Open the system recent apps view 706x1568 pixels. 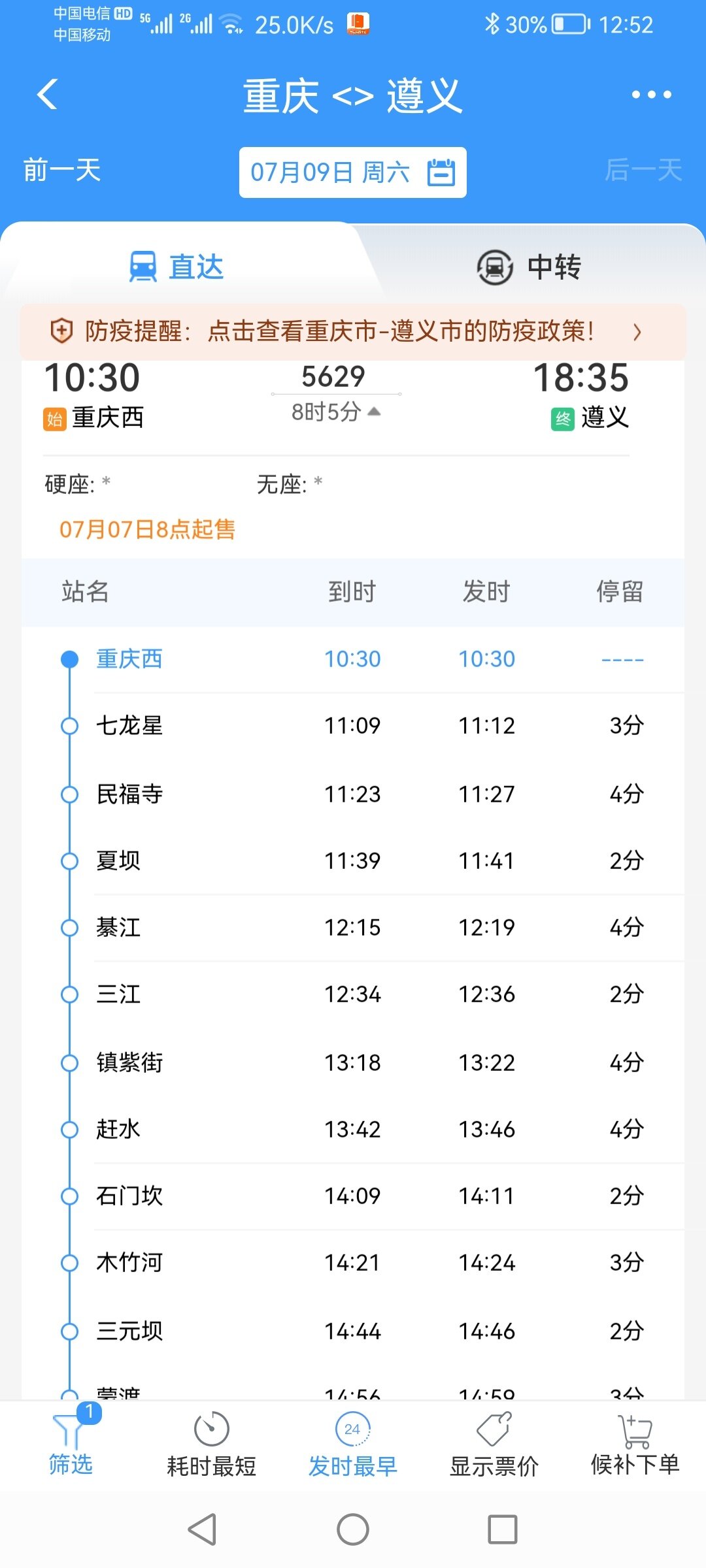502,1529
